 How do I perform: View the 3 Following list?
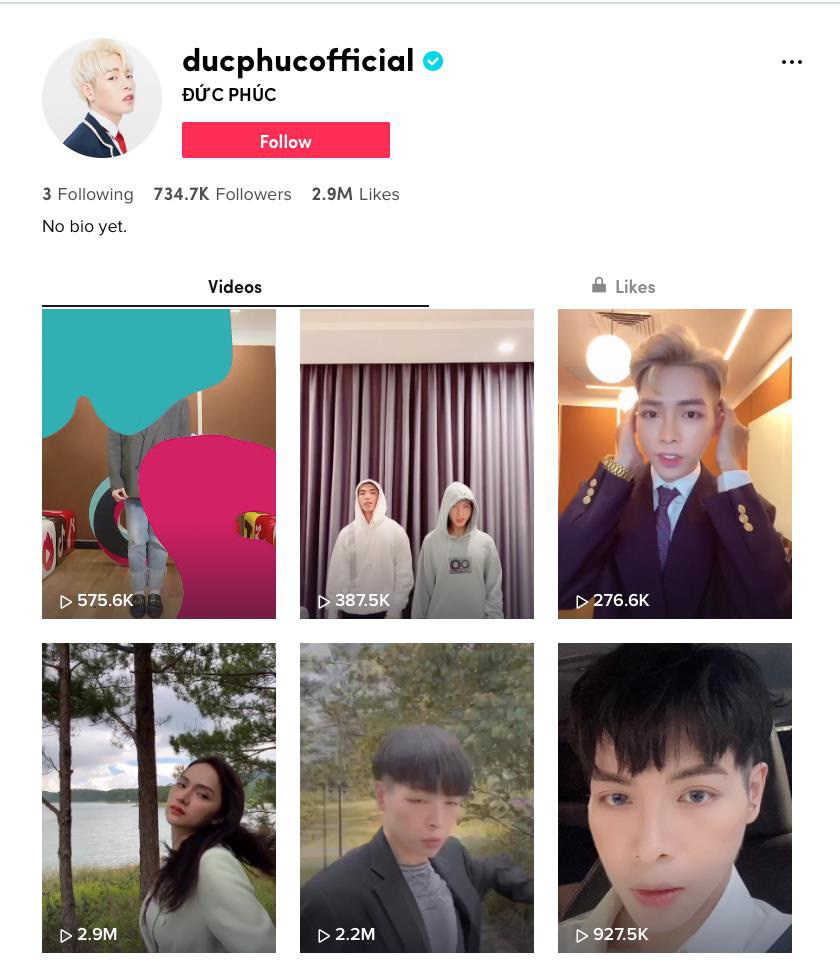88,194
